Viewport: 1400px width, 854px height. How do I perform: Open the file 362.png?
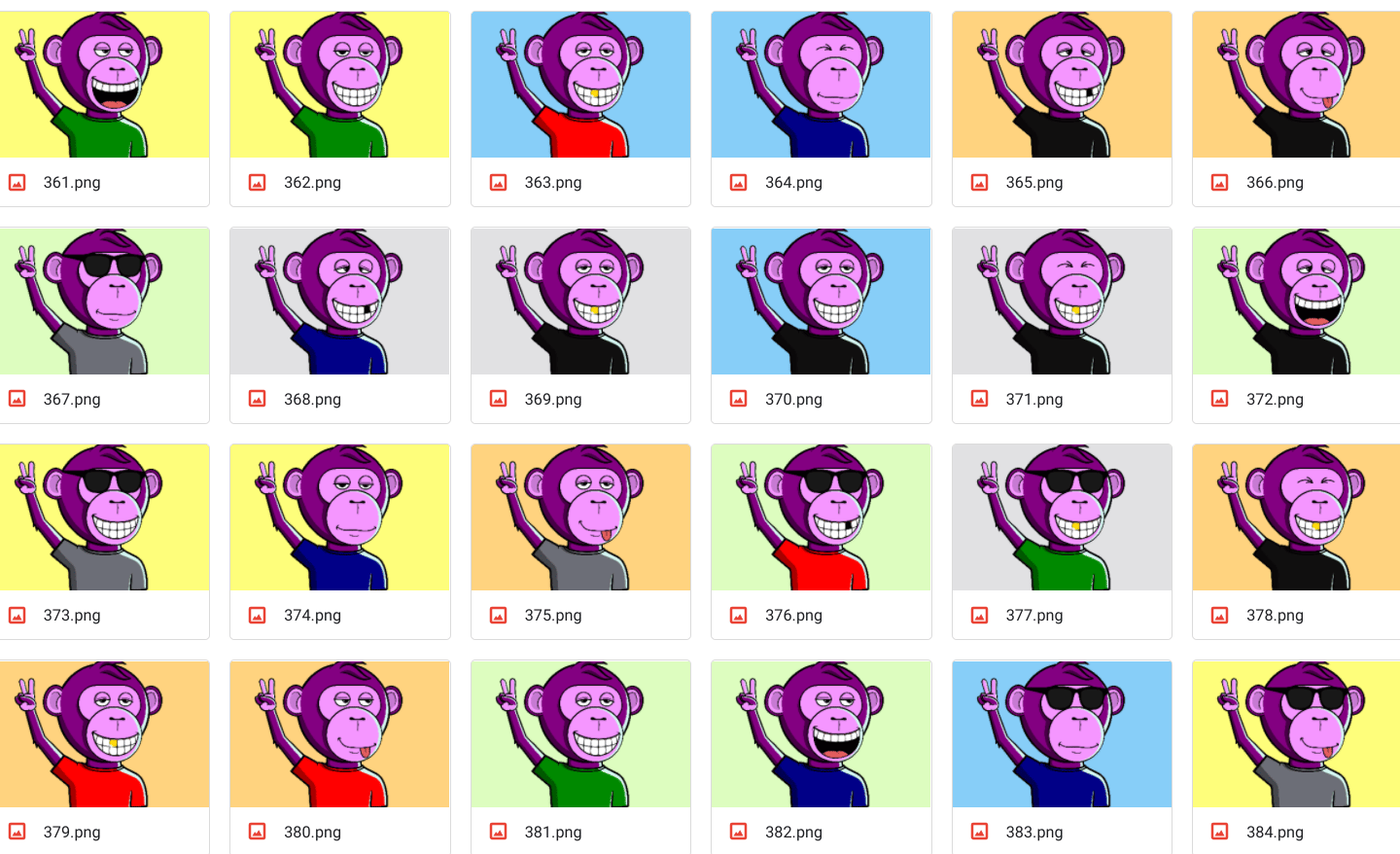[x=339, y=86]
